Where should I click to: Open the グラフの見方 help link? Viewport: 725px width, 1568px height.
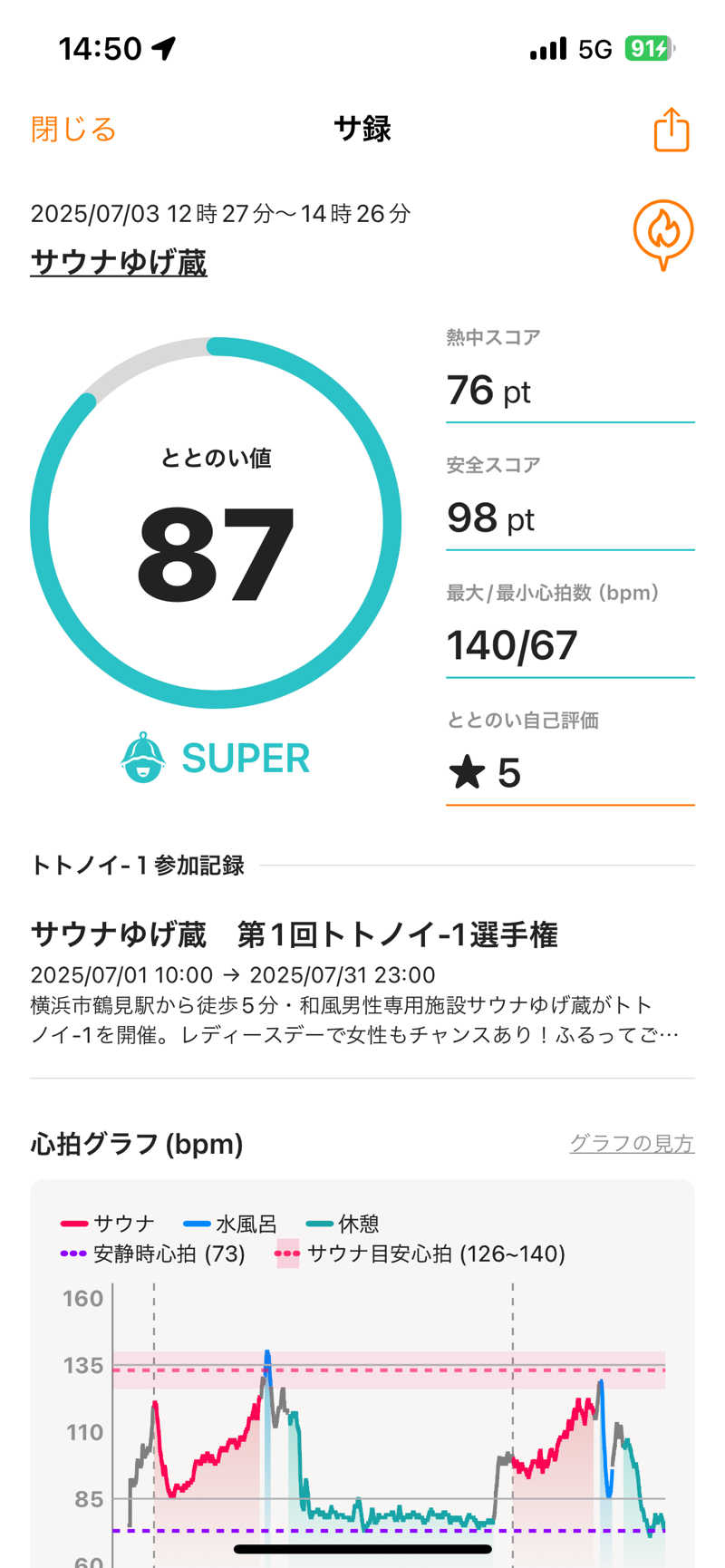633,1143
